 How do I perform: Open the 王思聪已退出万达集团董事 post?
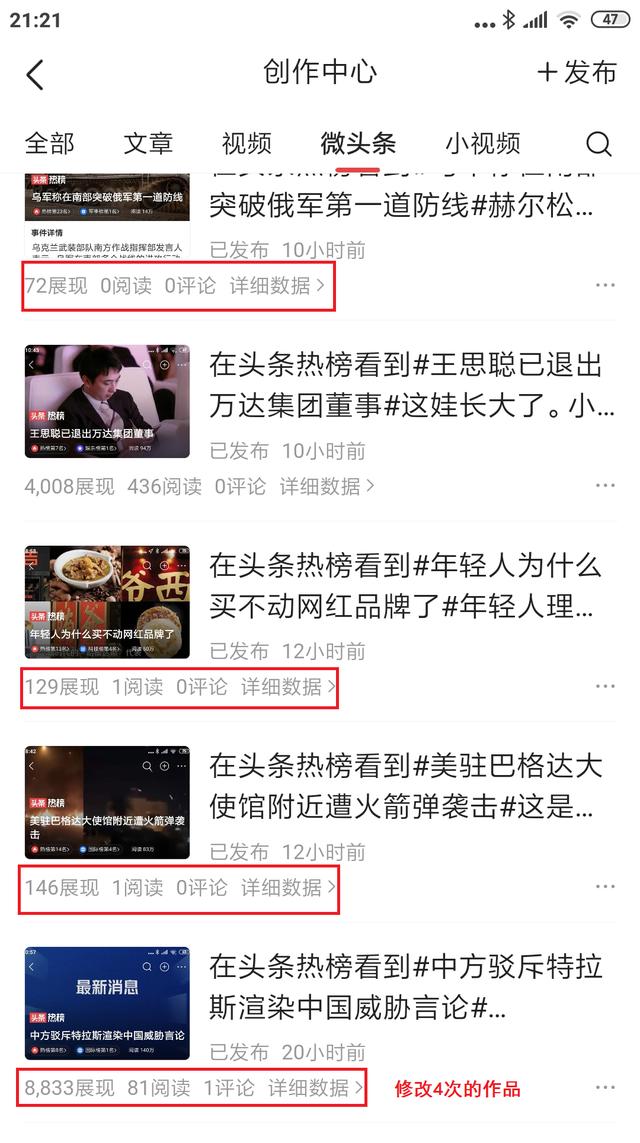pos(405,384)
